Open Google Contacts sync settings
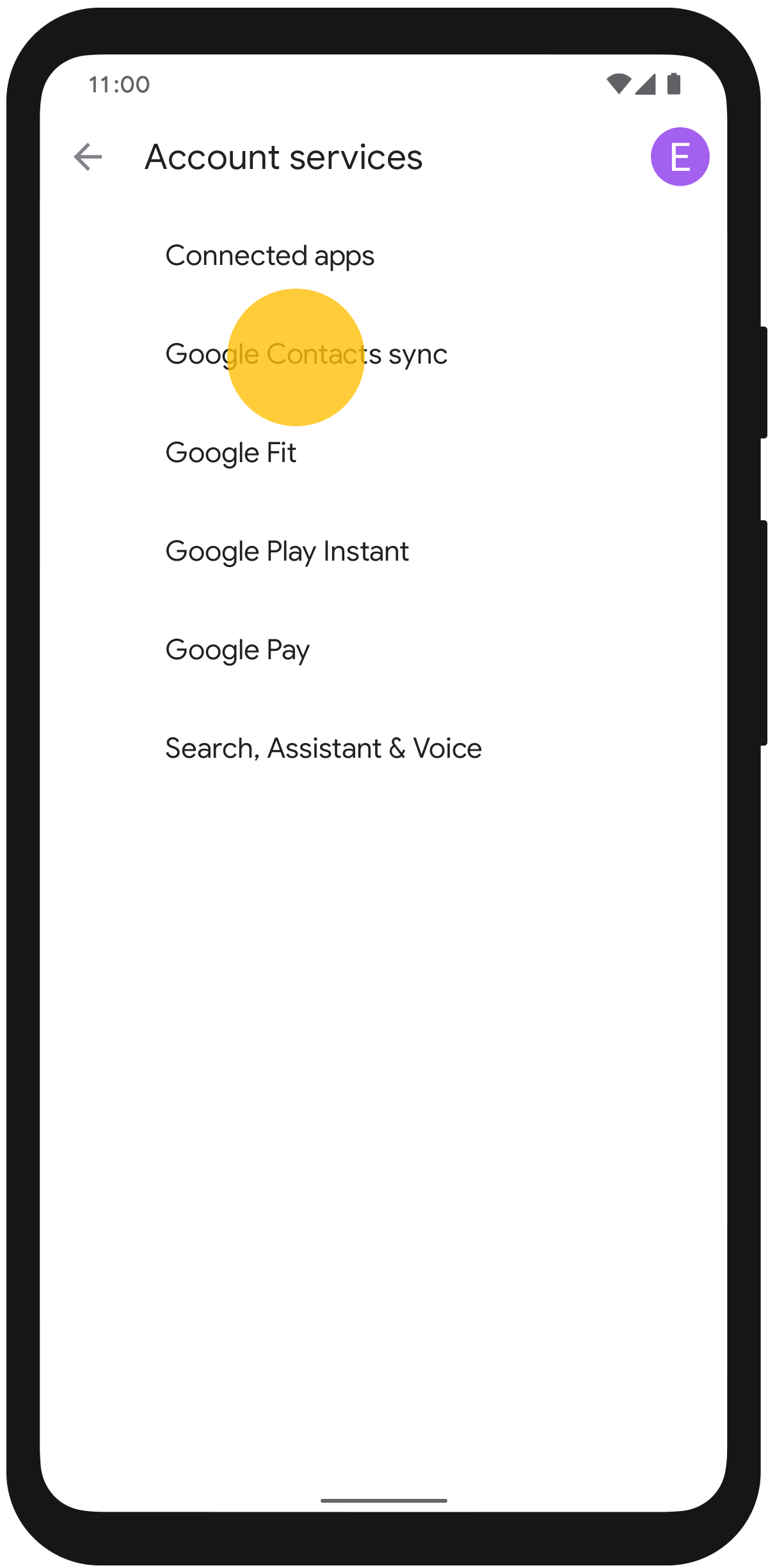Viewport: 768px width, 1568px height. click(x=306, y=355)
